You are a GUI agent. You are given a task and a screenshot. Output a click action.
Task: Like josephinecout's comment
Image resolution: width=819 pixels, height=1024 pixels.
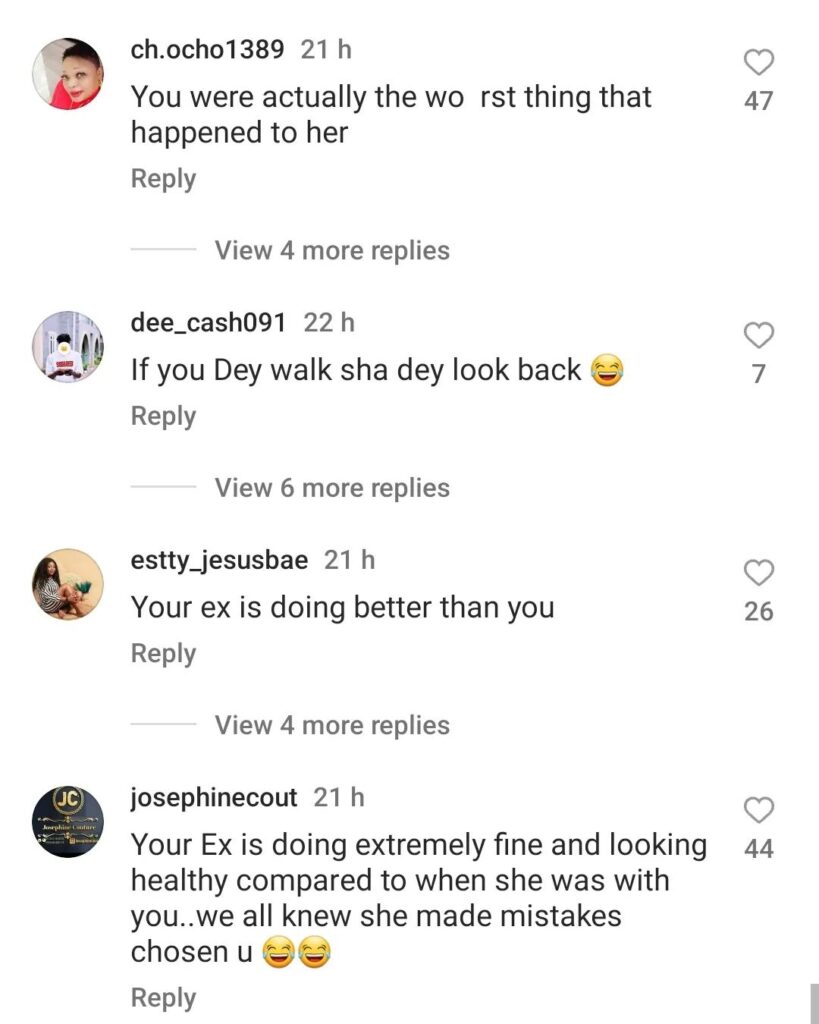click(x=759, y=810)
